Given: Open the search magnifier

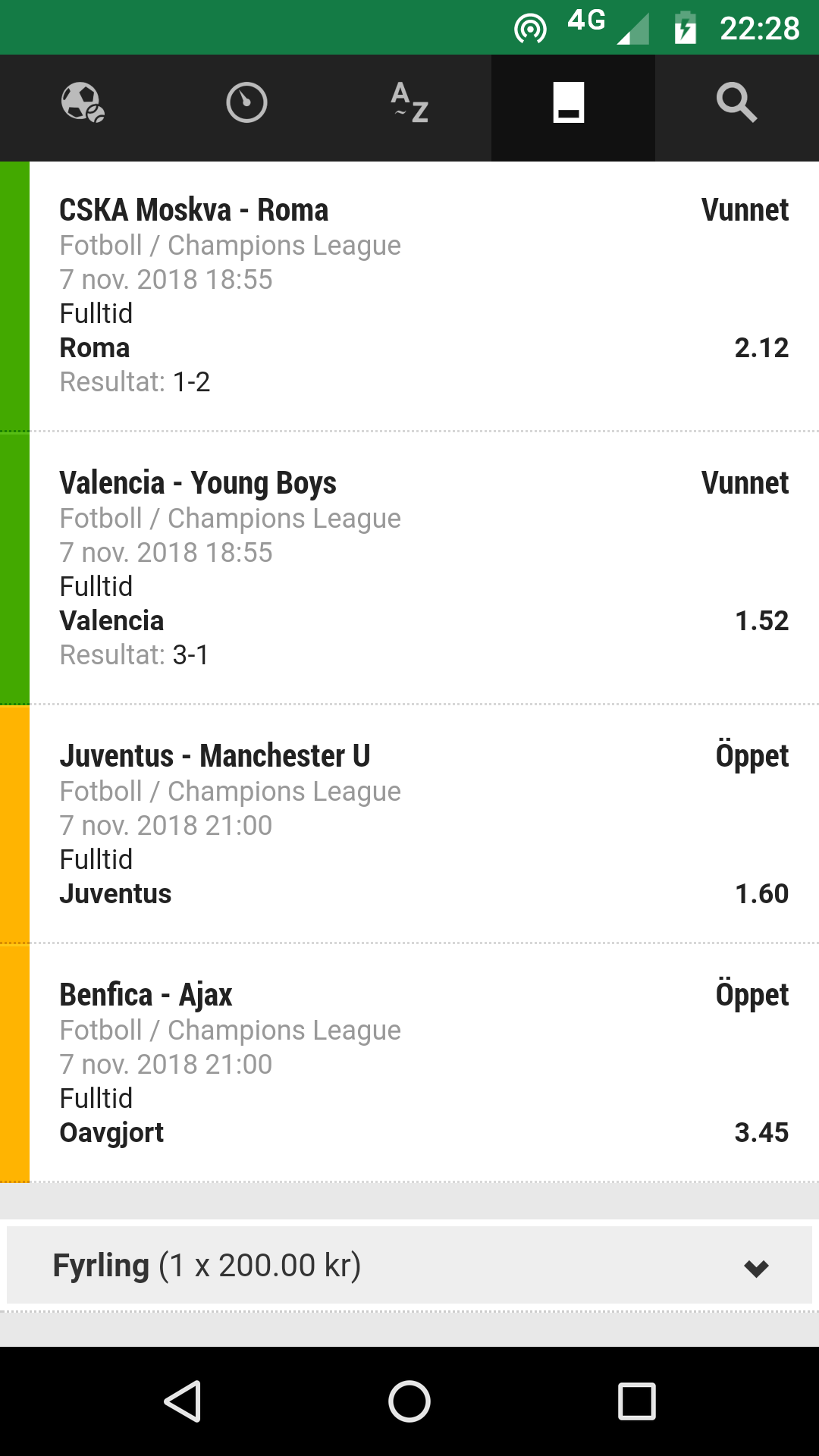Looking at the screenshot, I should point(737,103).
